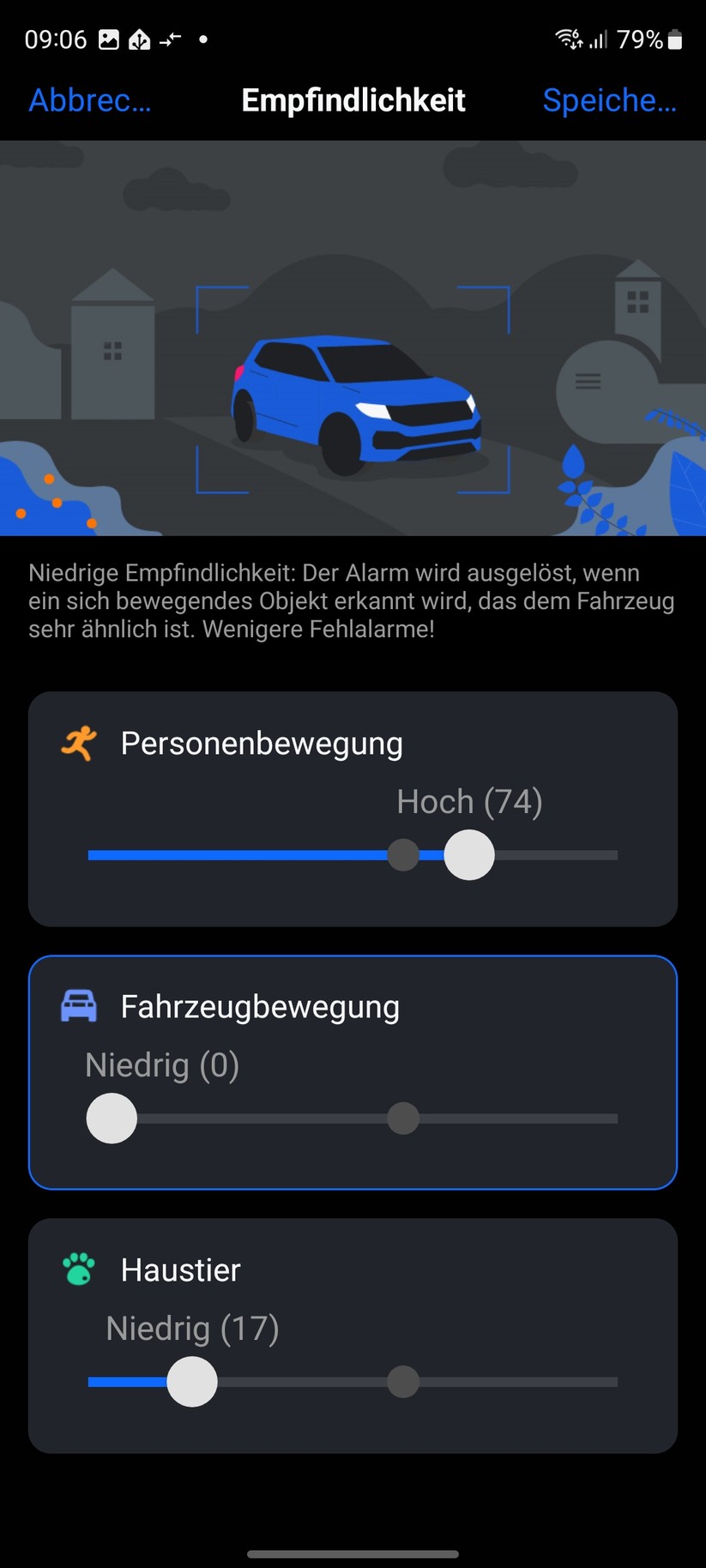Click the green paw icon for Haustier
The width and height of the screenshot is (706, 1568).
(78, 1269)
